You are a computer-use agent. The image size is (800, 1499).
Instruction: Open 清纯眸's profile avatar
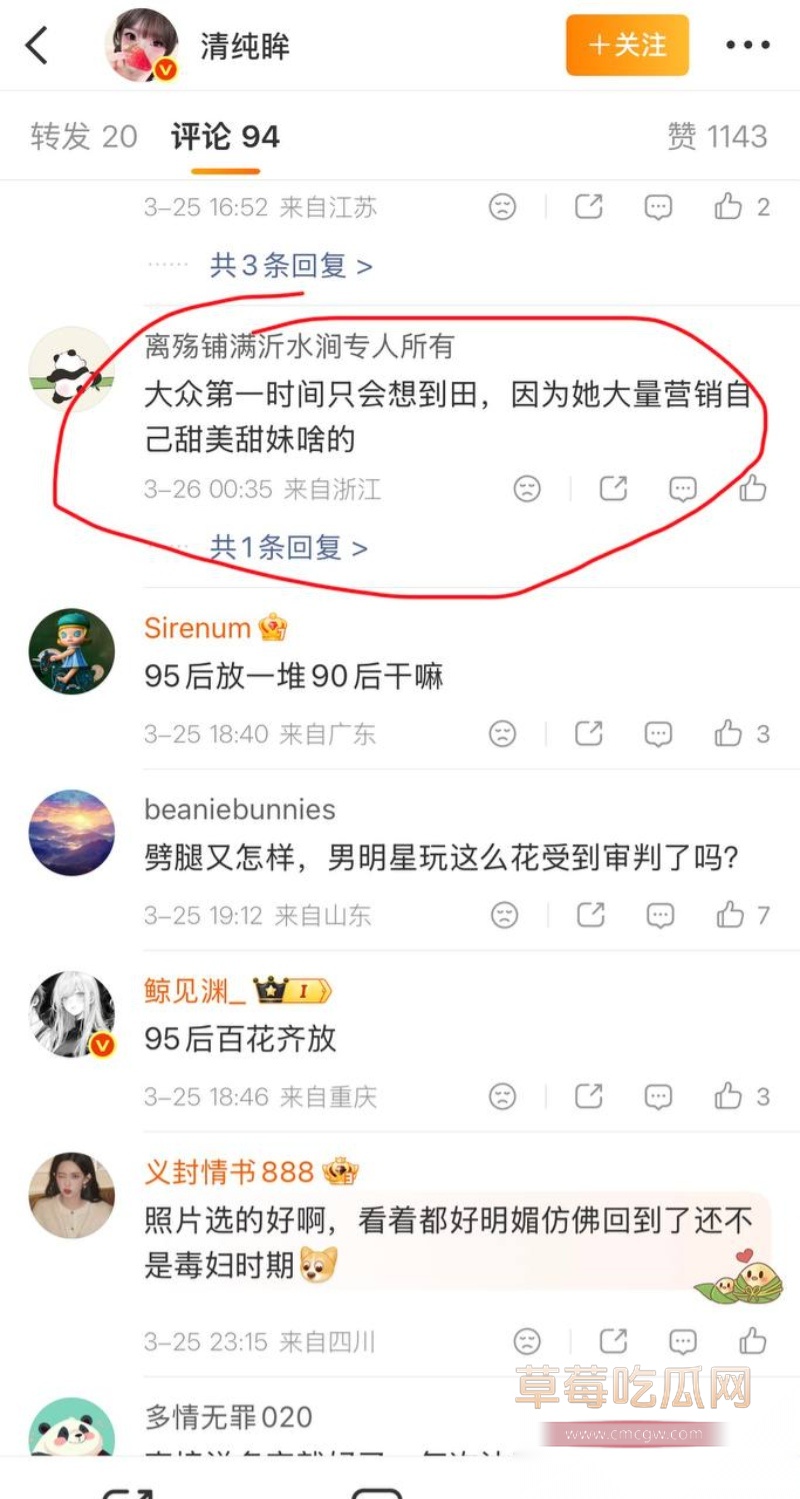pyautogui.click(x=142, y=46)
